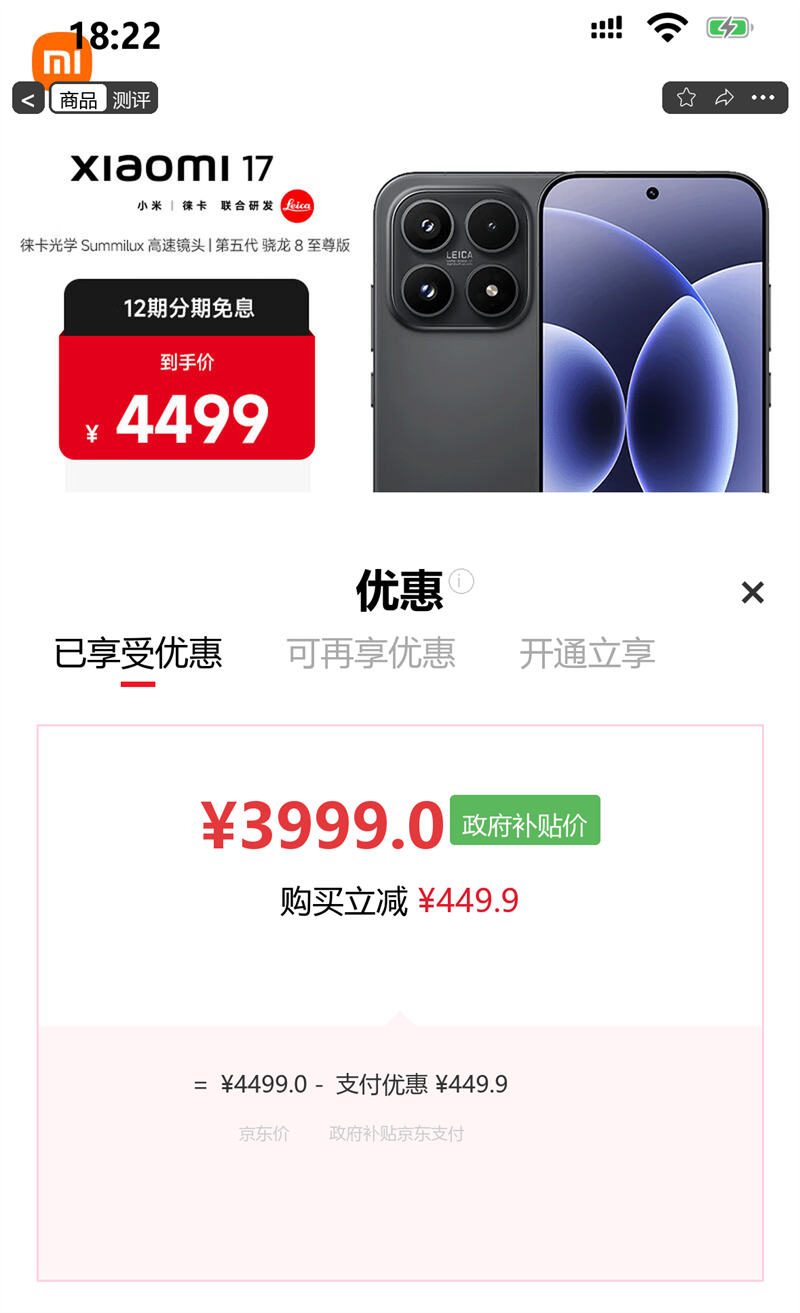
Task: Tap the green 政府补贴价 badge
Action: 524,819
